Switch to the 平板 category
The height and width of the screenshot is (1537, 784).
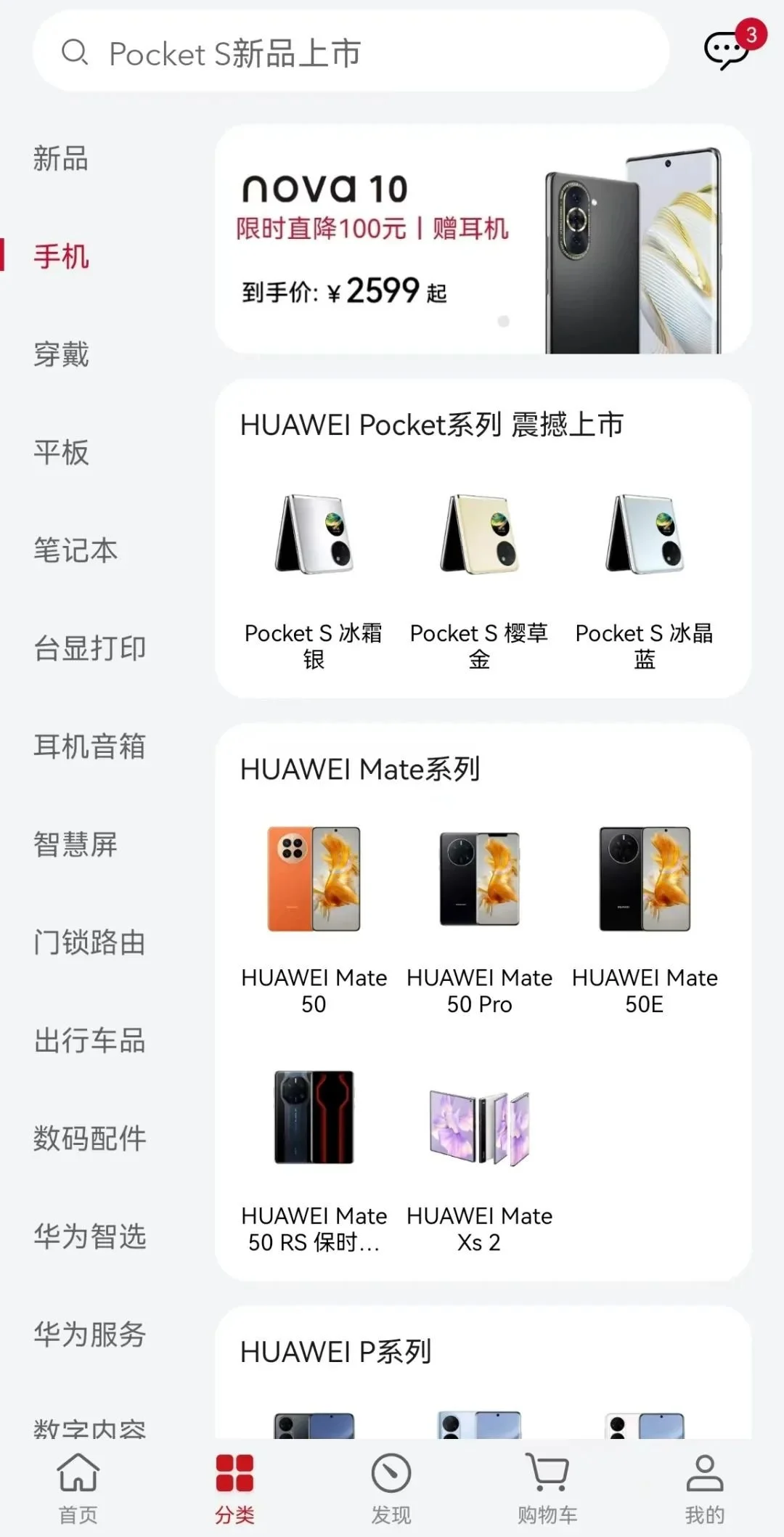pyautogui.click(x=61, y=452)
